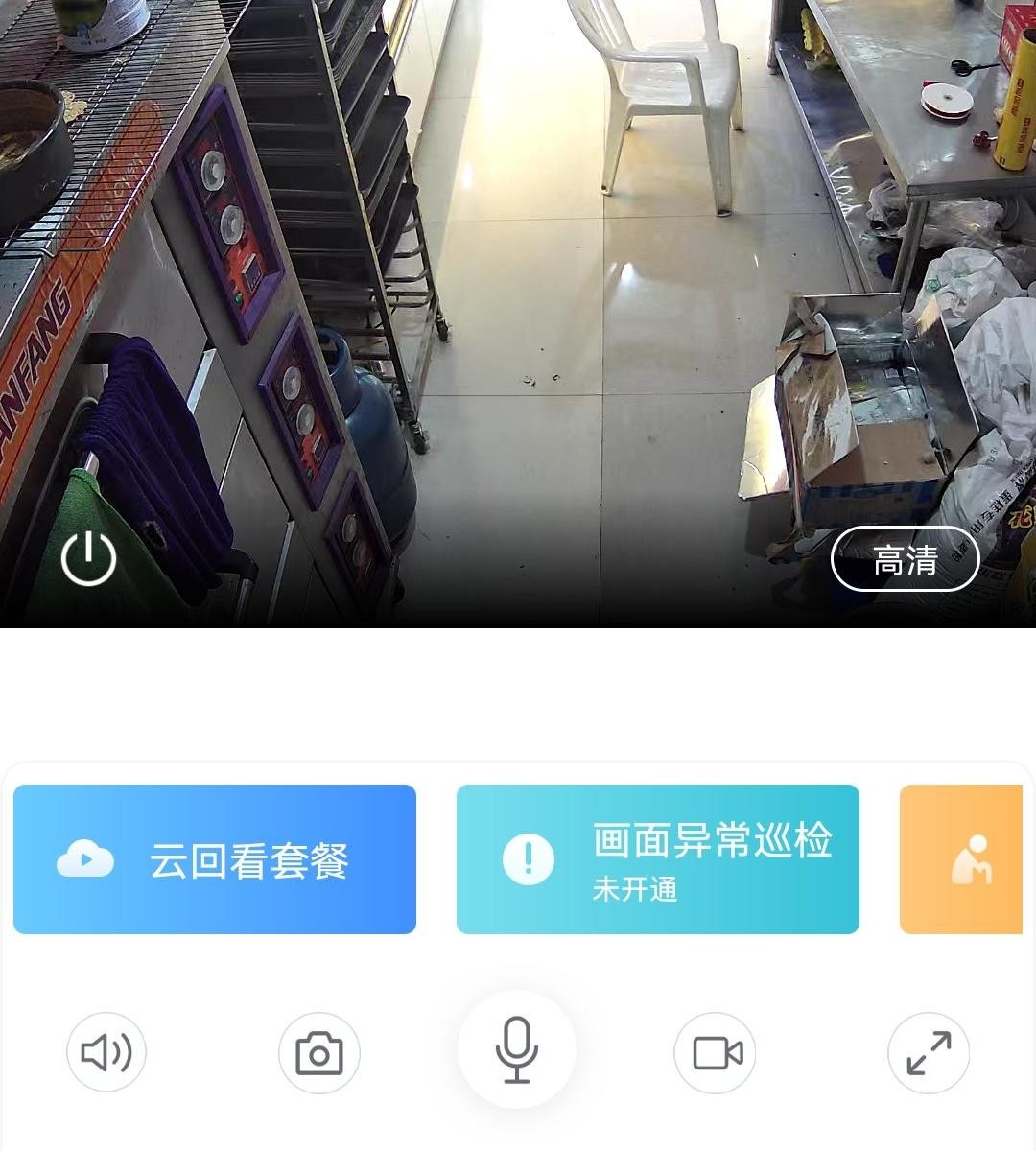The height and width of the screenshot is (1151, 1036).
Task: Open the orange person-detection card
Action: click(962, 859)
